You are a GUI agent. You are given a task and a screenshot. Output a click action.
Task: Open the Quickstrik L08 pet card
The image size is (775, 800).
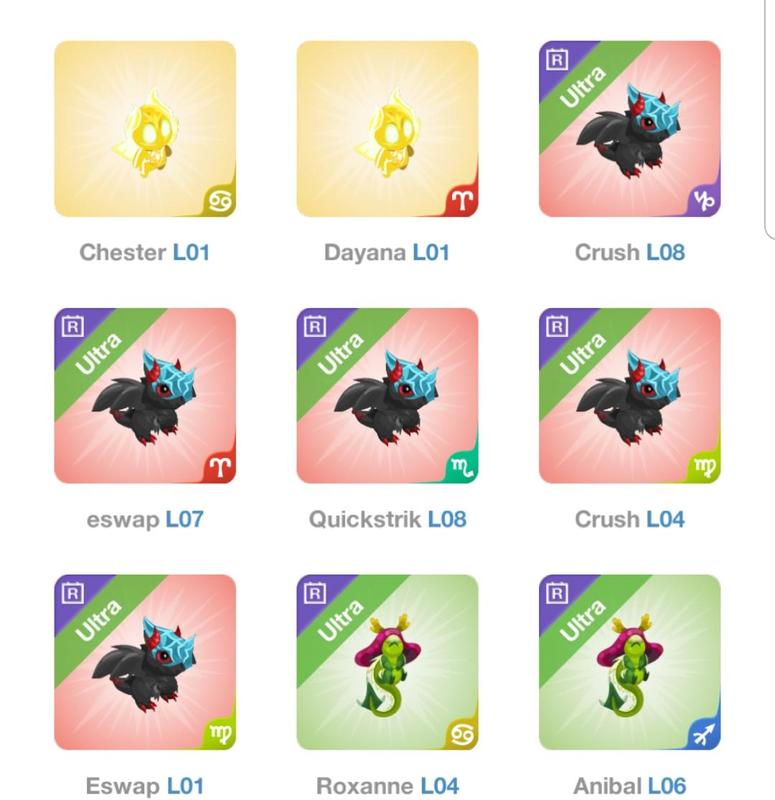point(387,396)
